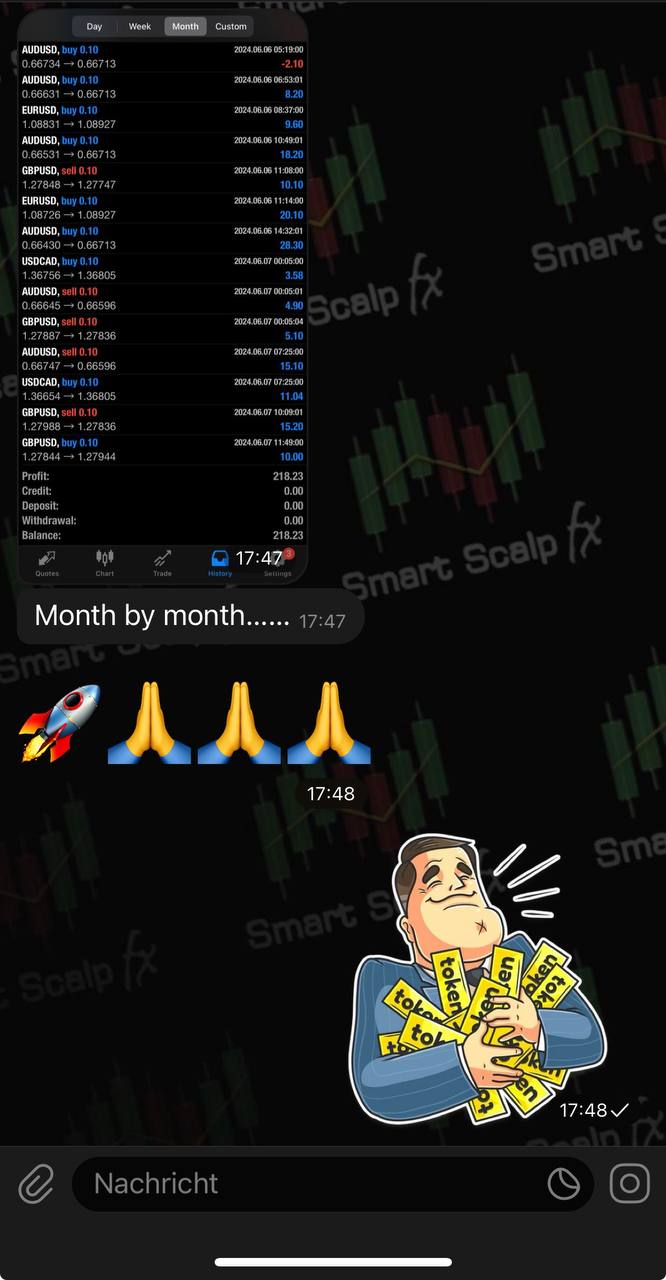The image size is (666, 1280).
Task: Tap the Nachricht message input field
Action: click(300, 1184)
